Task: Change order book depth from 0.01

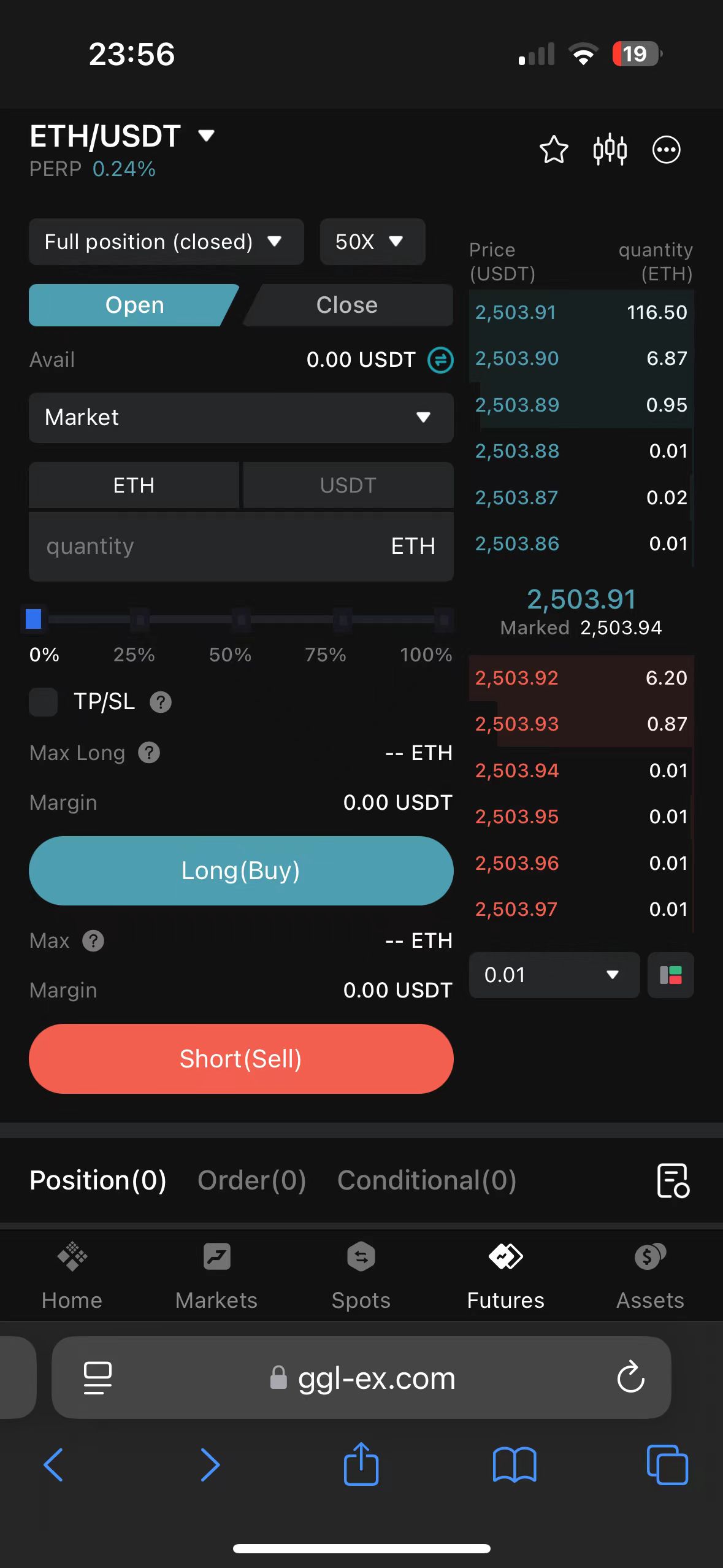Action: point(554,975)
